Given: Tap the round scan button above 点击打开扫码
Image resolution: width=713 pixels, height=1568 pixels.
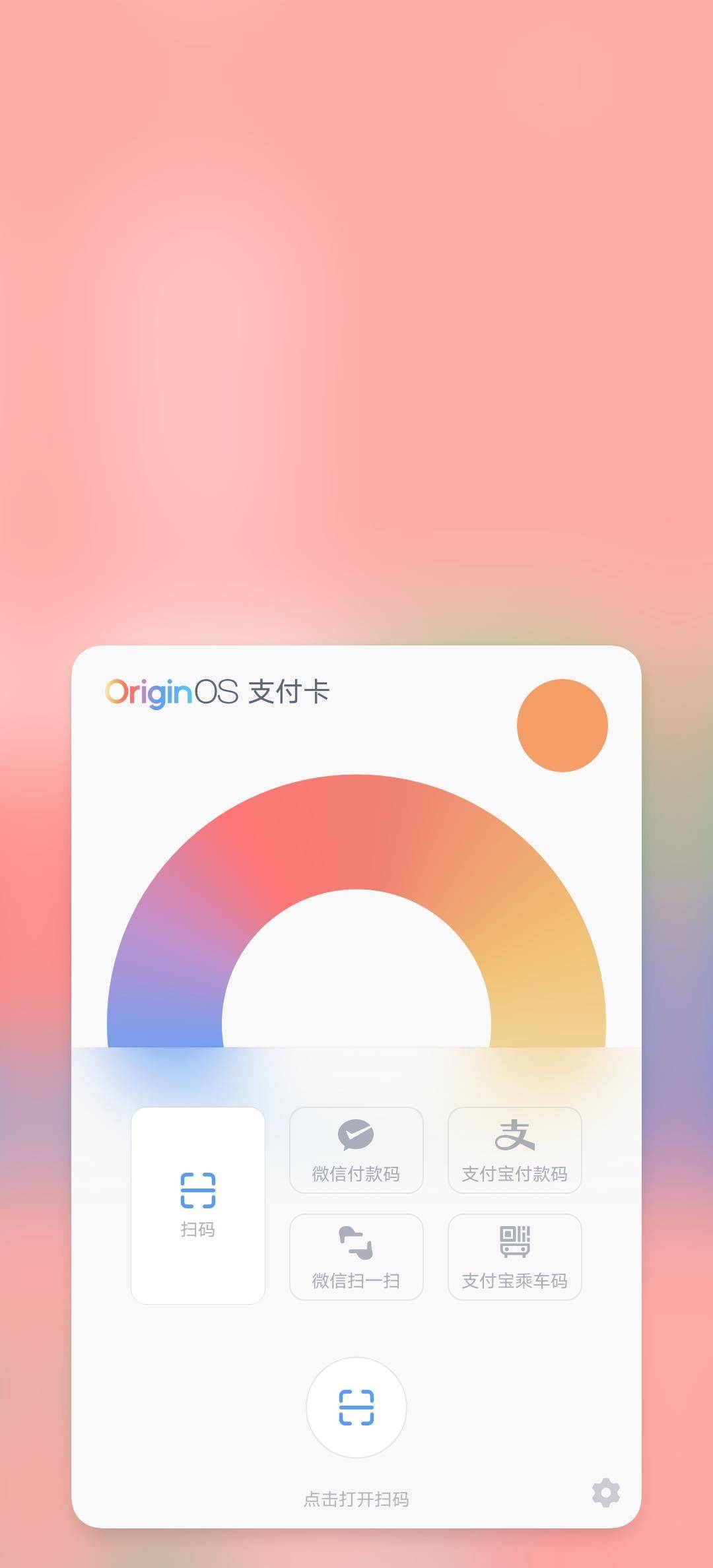Looking at the screenshot, I should (x=356, y=1408).
